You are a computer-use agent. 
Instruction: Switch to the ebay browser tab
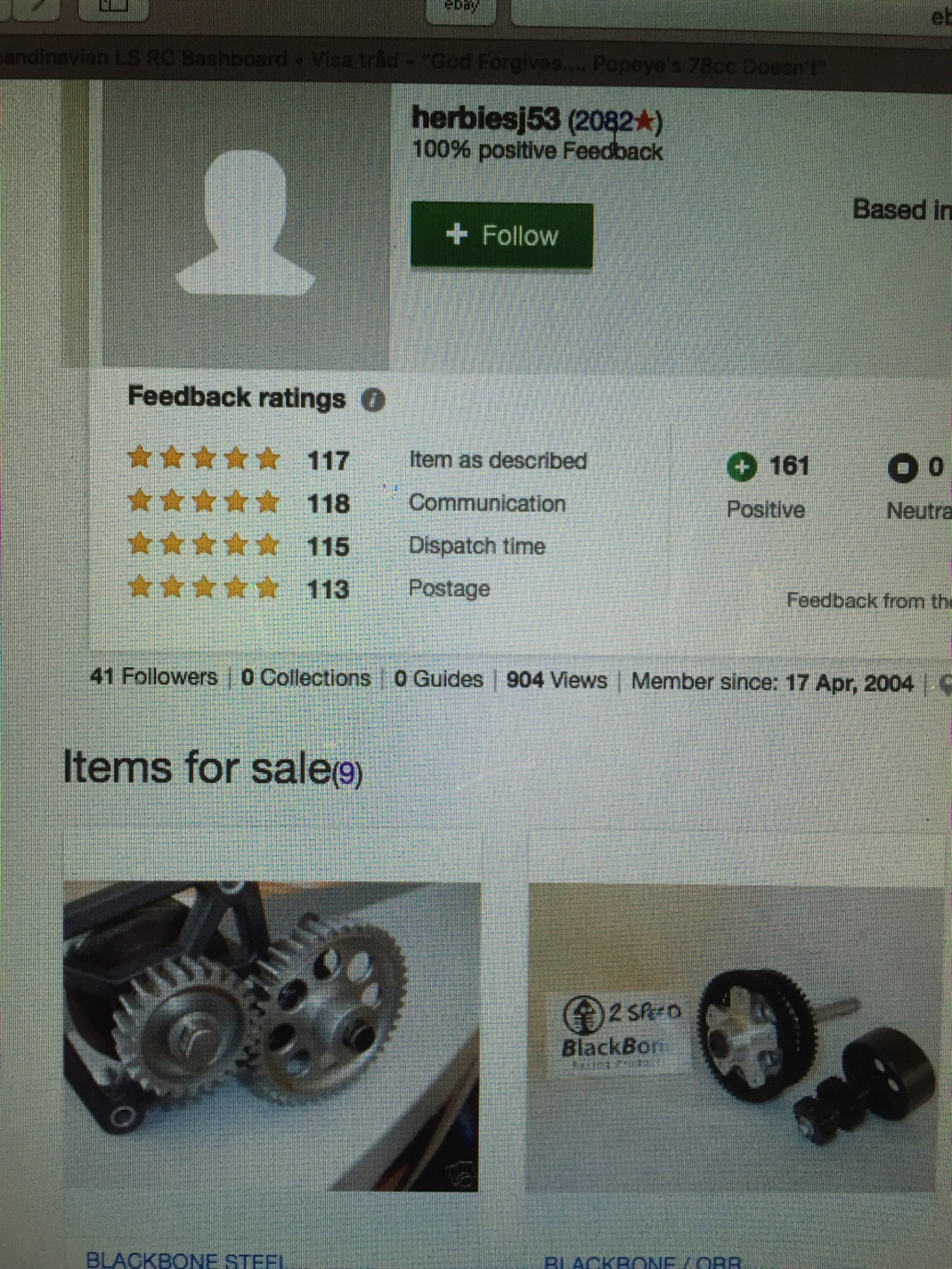tap(460, 7)
